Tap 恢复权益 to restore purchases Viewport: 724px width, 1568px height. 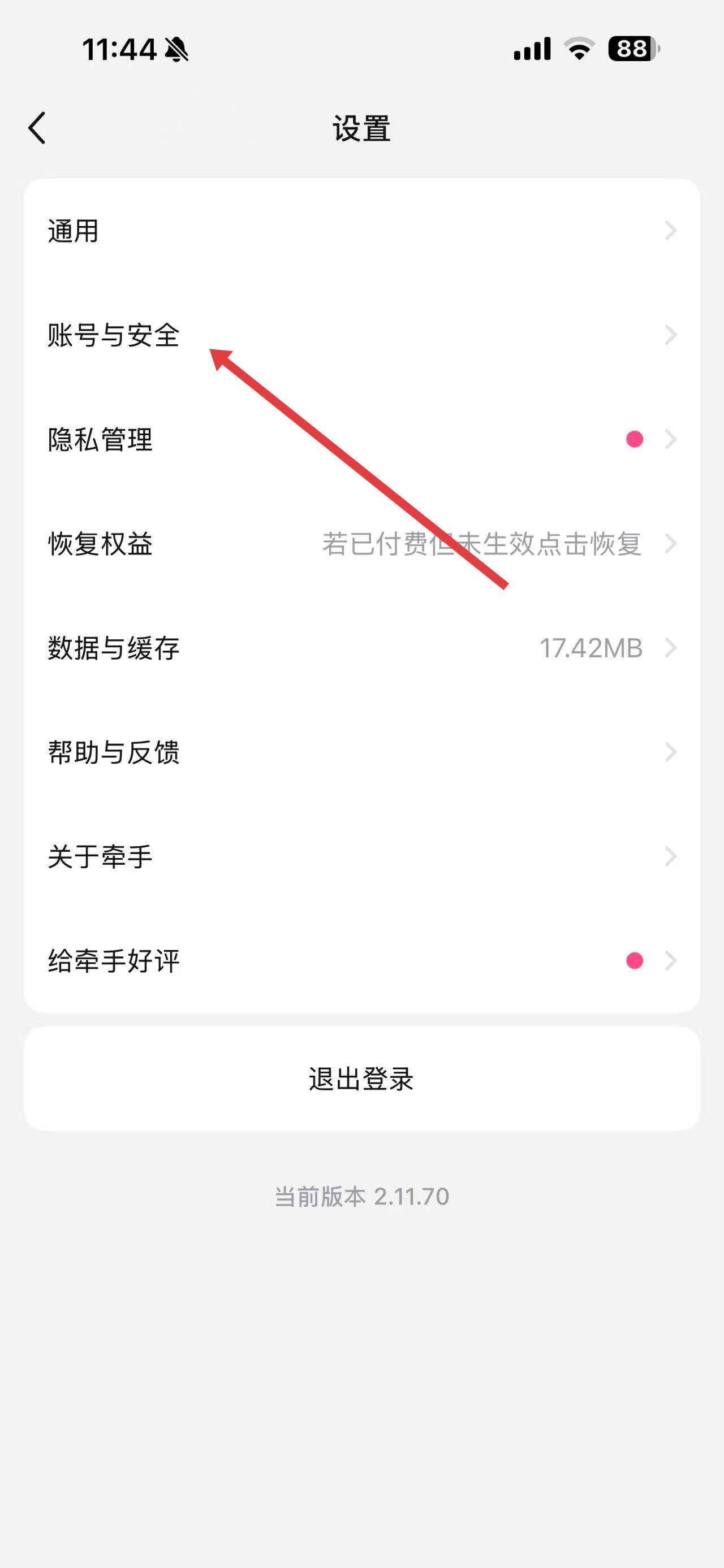coord(361,544)
